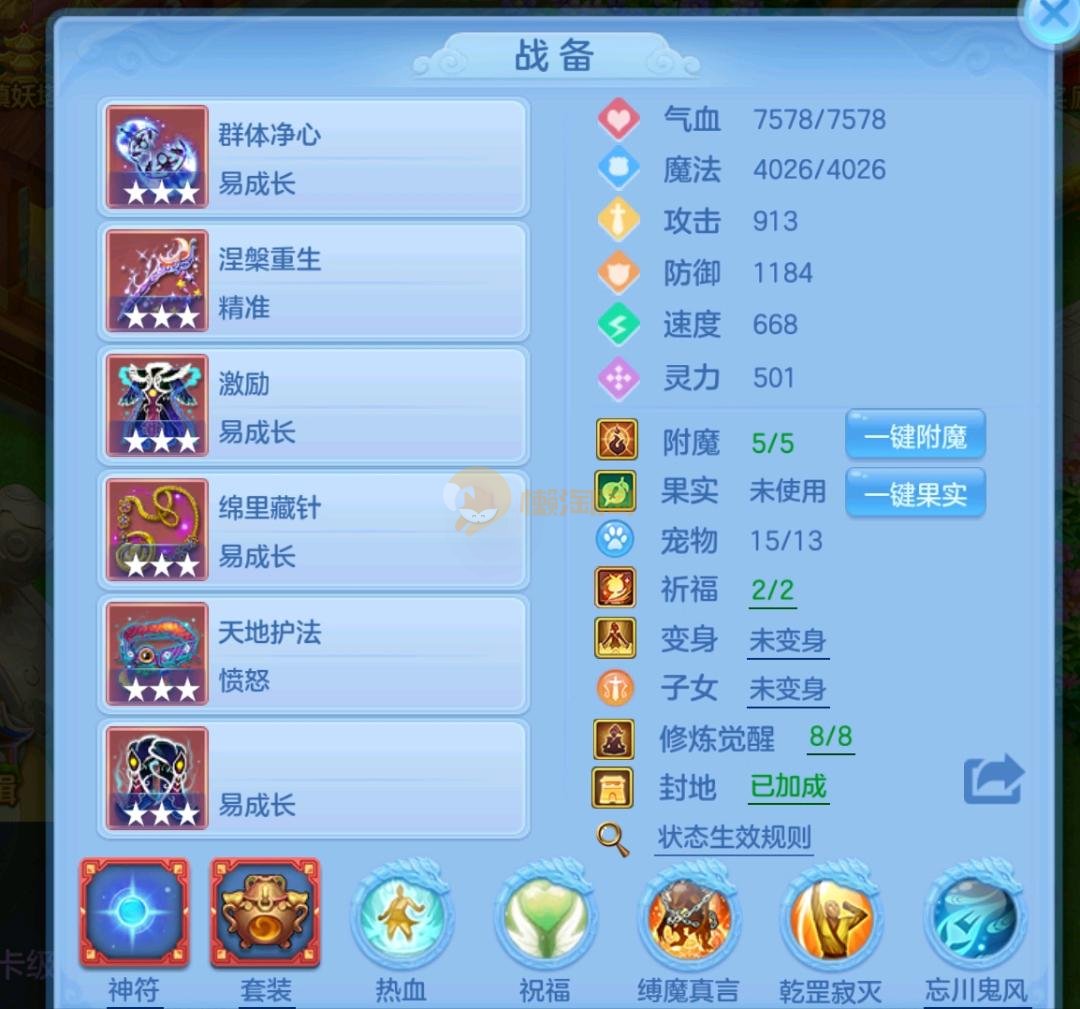Open the 变身 未变身 link
This screenshot has width=1080, height=1009.
788,640
